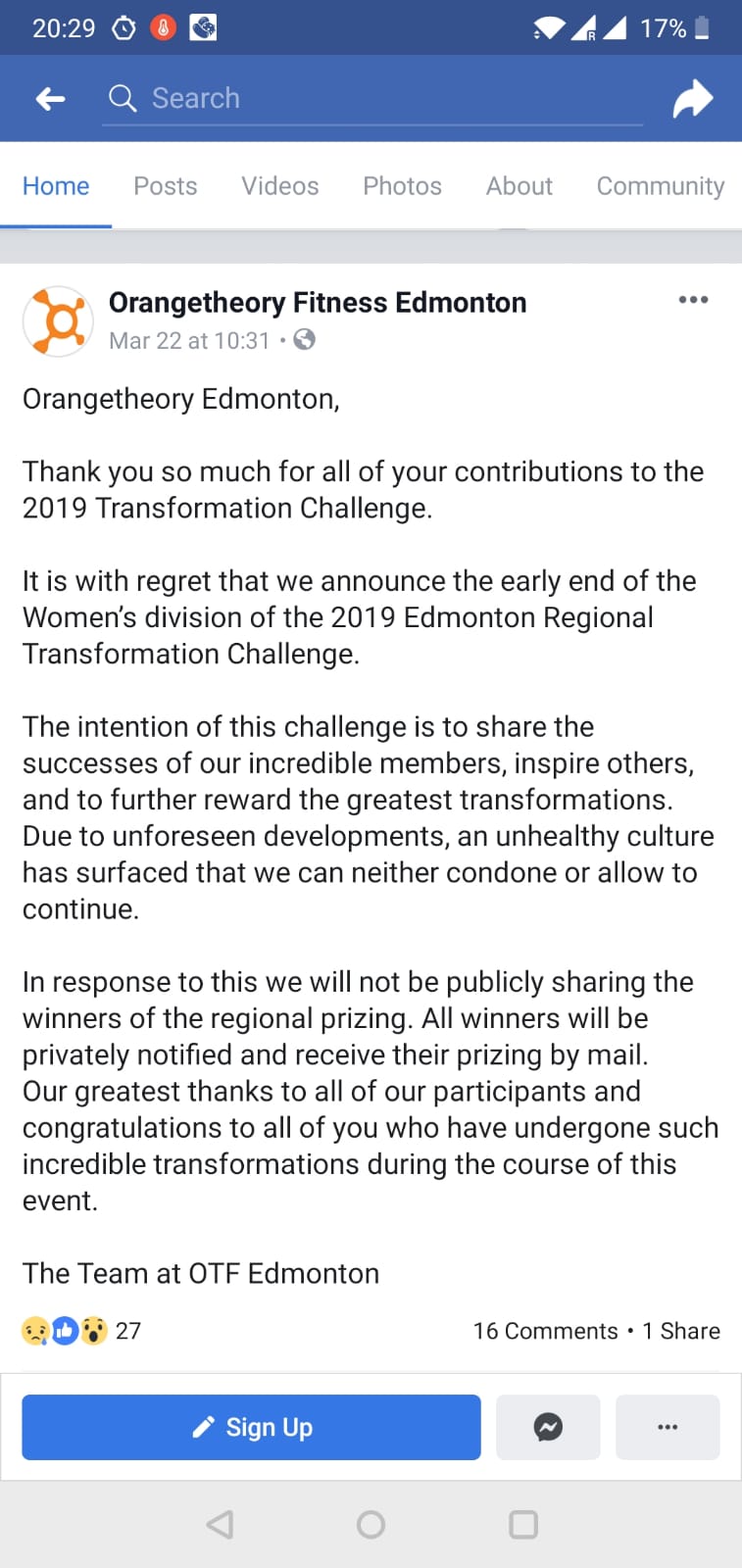
Task: Tap the system home button
Action: pyautogui.click(x=371, y=1524)
